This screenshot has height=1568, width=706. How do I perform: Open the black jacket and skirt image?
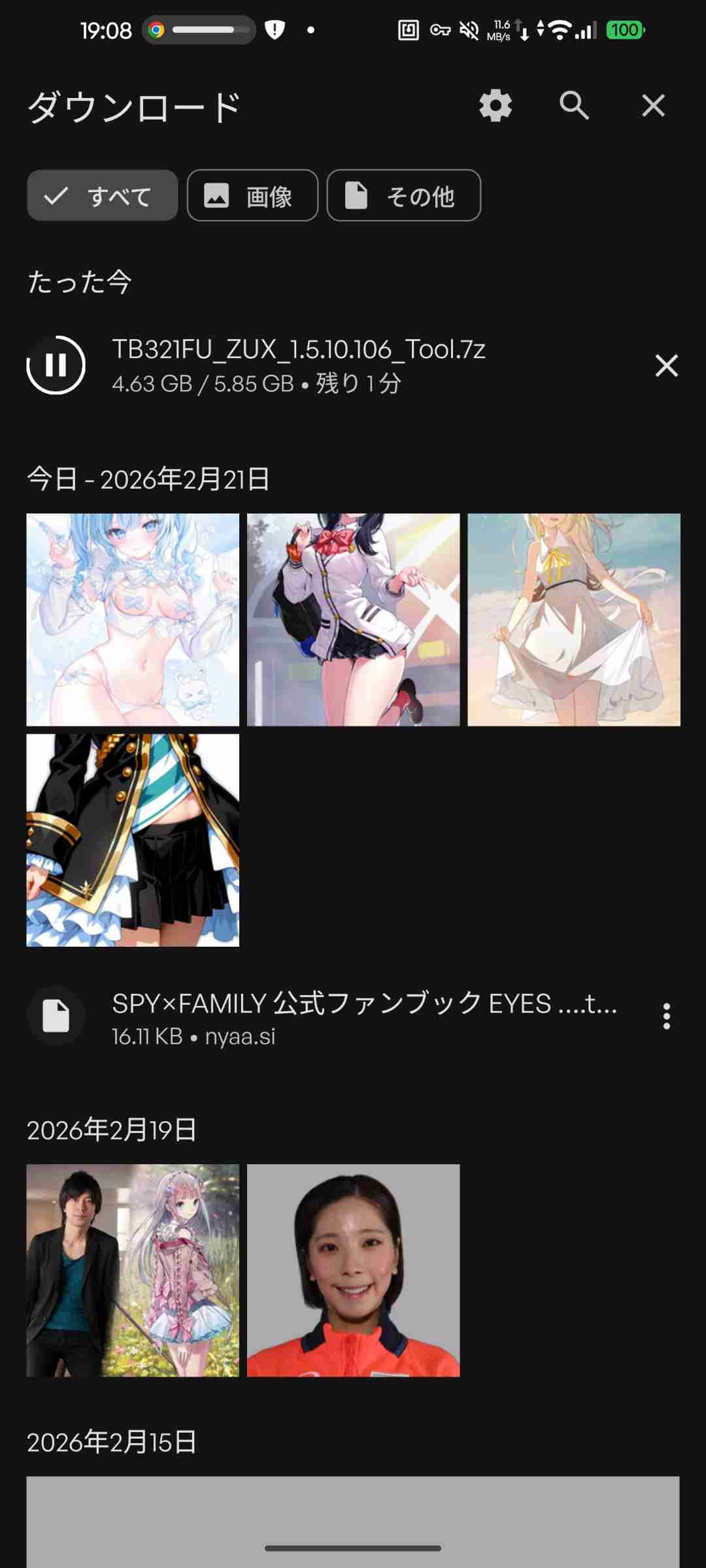click(133, 840)
